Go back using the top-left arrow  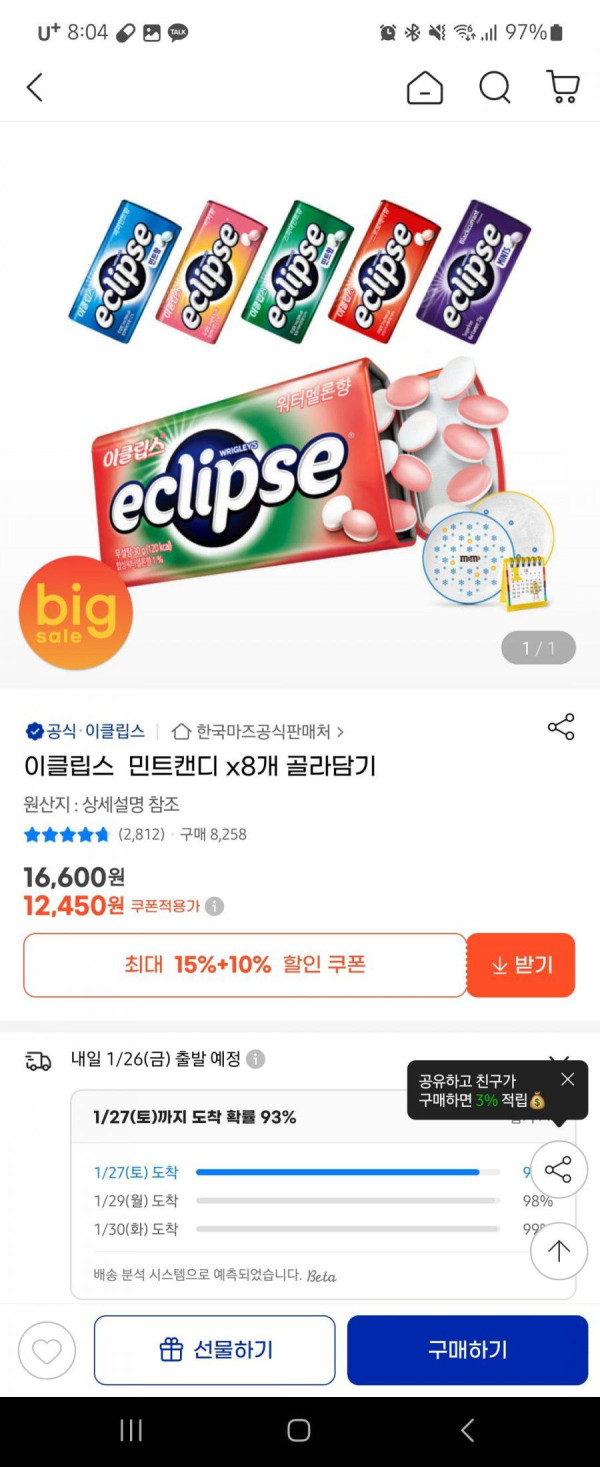pyautogui.click(x=35, y=88)
